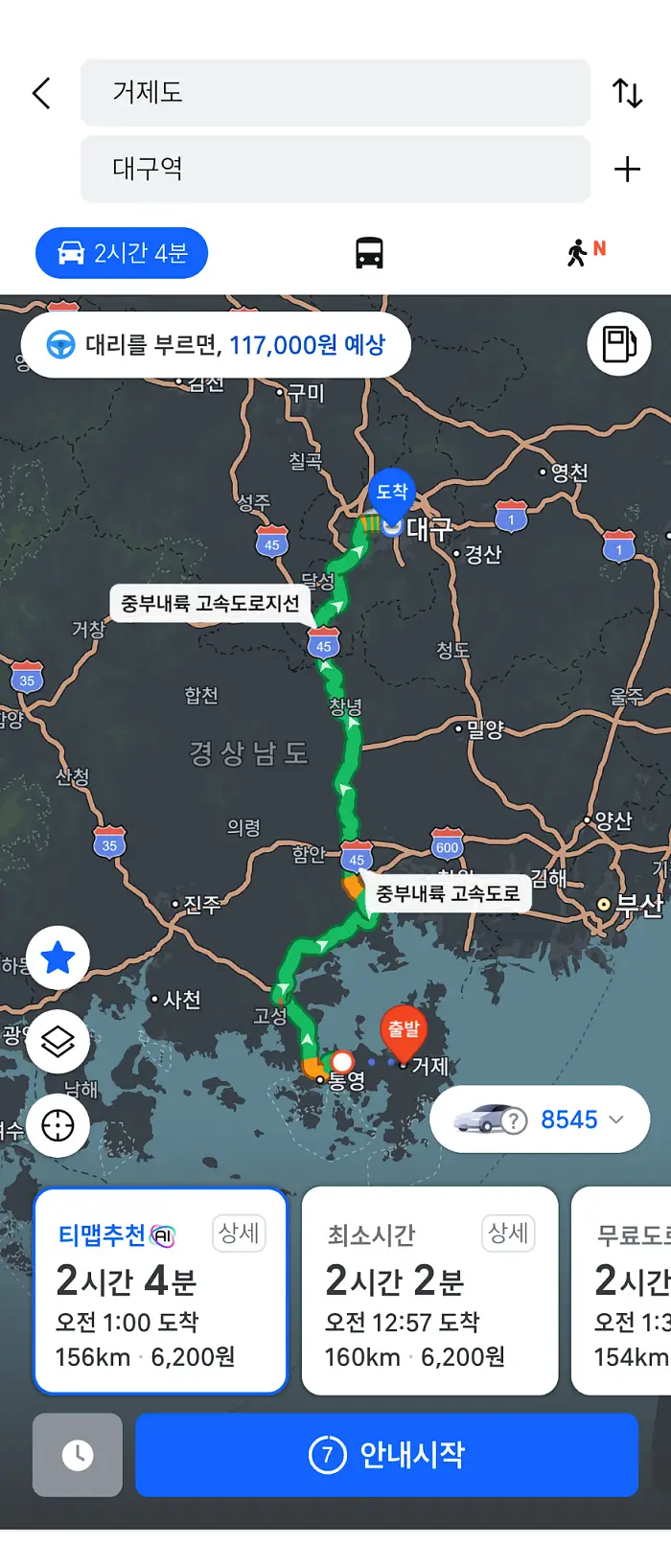This screenshot has height=1568, width=671.
Task: Show gas stations along the route
Action: (x=618, y=344)
